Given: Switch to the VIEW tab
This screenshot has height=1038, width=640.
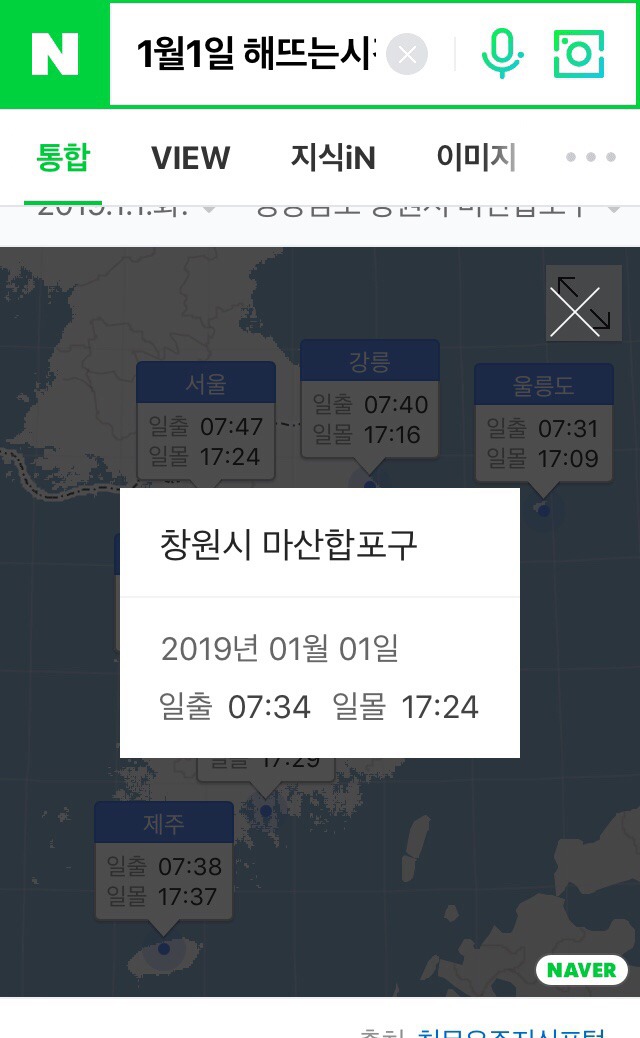Looking at the screenshot, I should point(190,157).
